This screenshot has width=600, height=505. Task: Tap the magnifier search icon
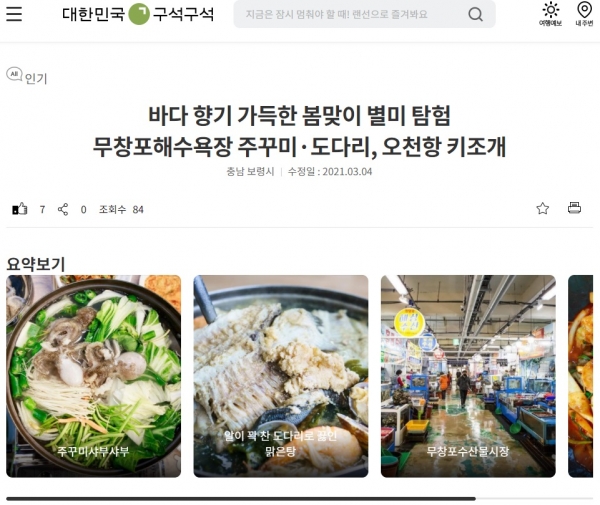pyautogui.click(x=475, y=15)
